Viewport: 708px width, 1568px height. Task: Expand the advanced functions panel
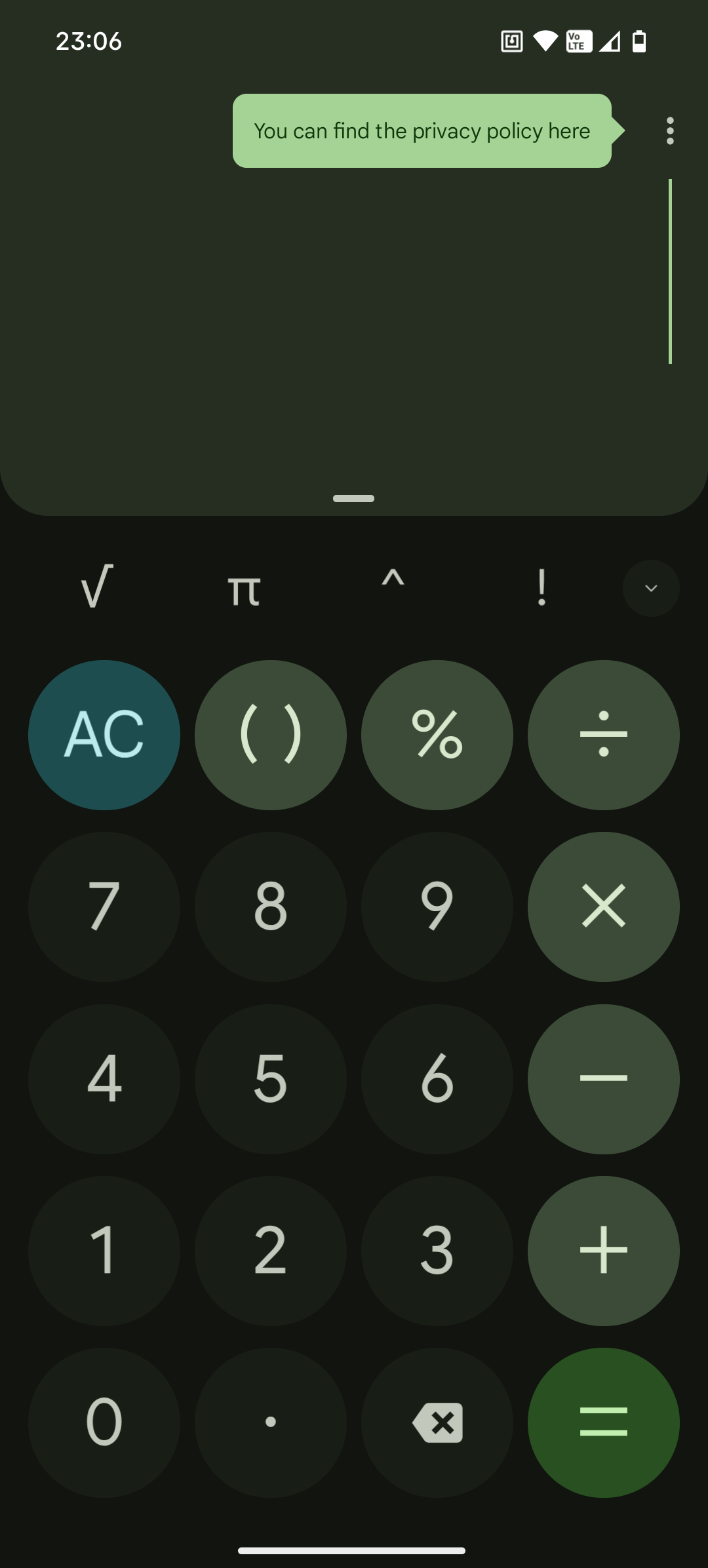point(650,588)
